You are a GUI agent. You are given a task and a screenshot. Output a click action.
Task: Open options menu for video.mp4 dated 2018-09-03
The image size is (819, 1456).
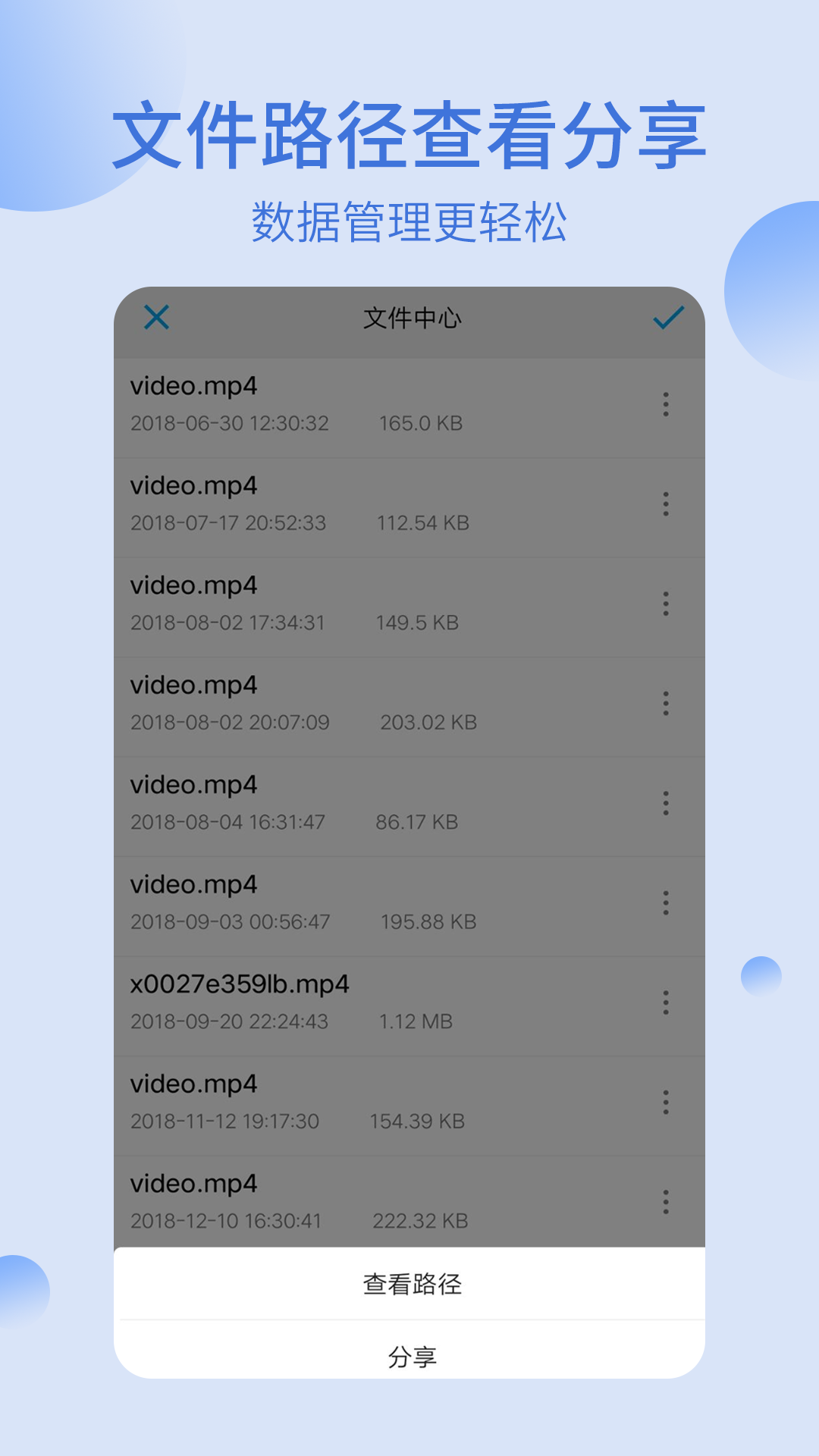point(665,902)
